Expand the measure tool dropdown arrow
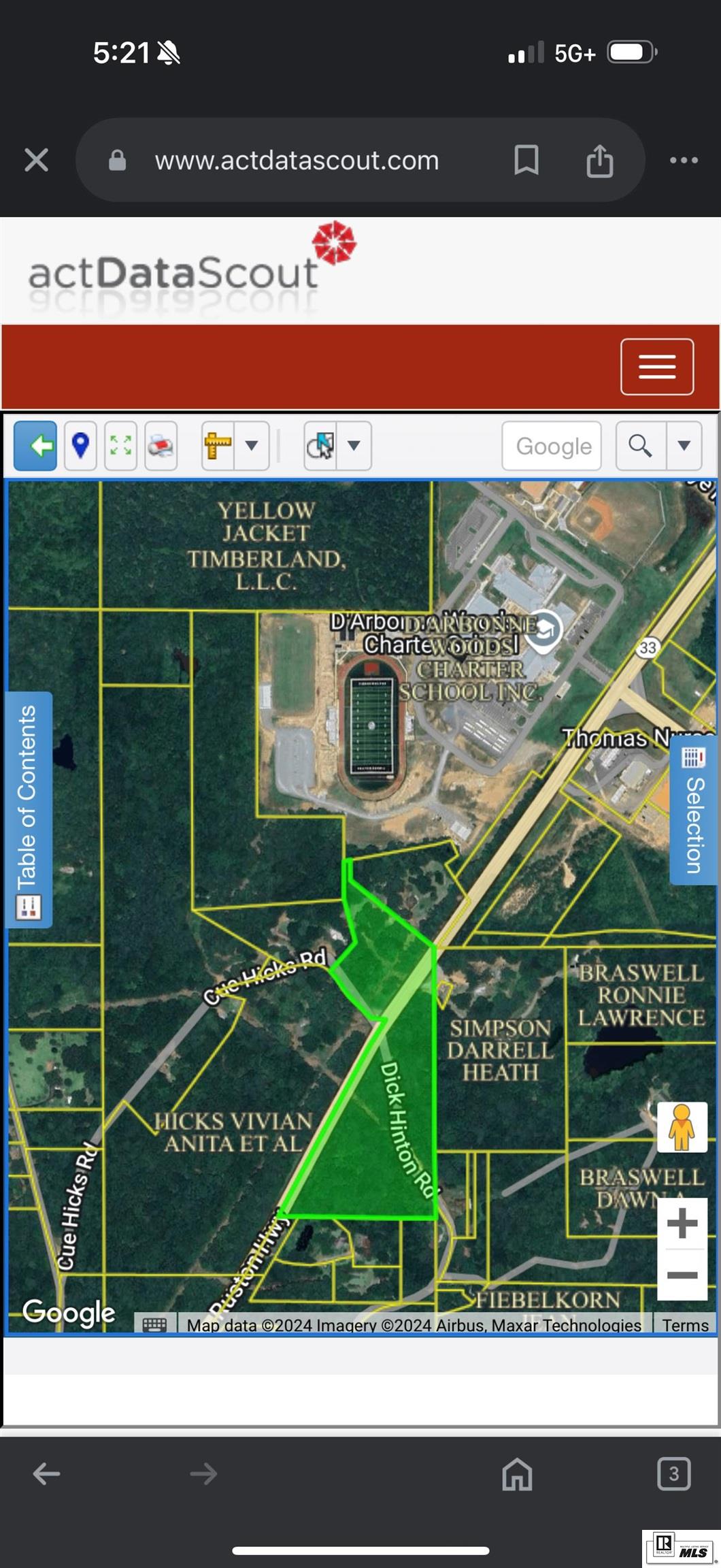The image size is (721, 1568). coord(252,446)
